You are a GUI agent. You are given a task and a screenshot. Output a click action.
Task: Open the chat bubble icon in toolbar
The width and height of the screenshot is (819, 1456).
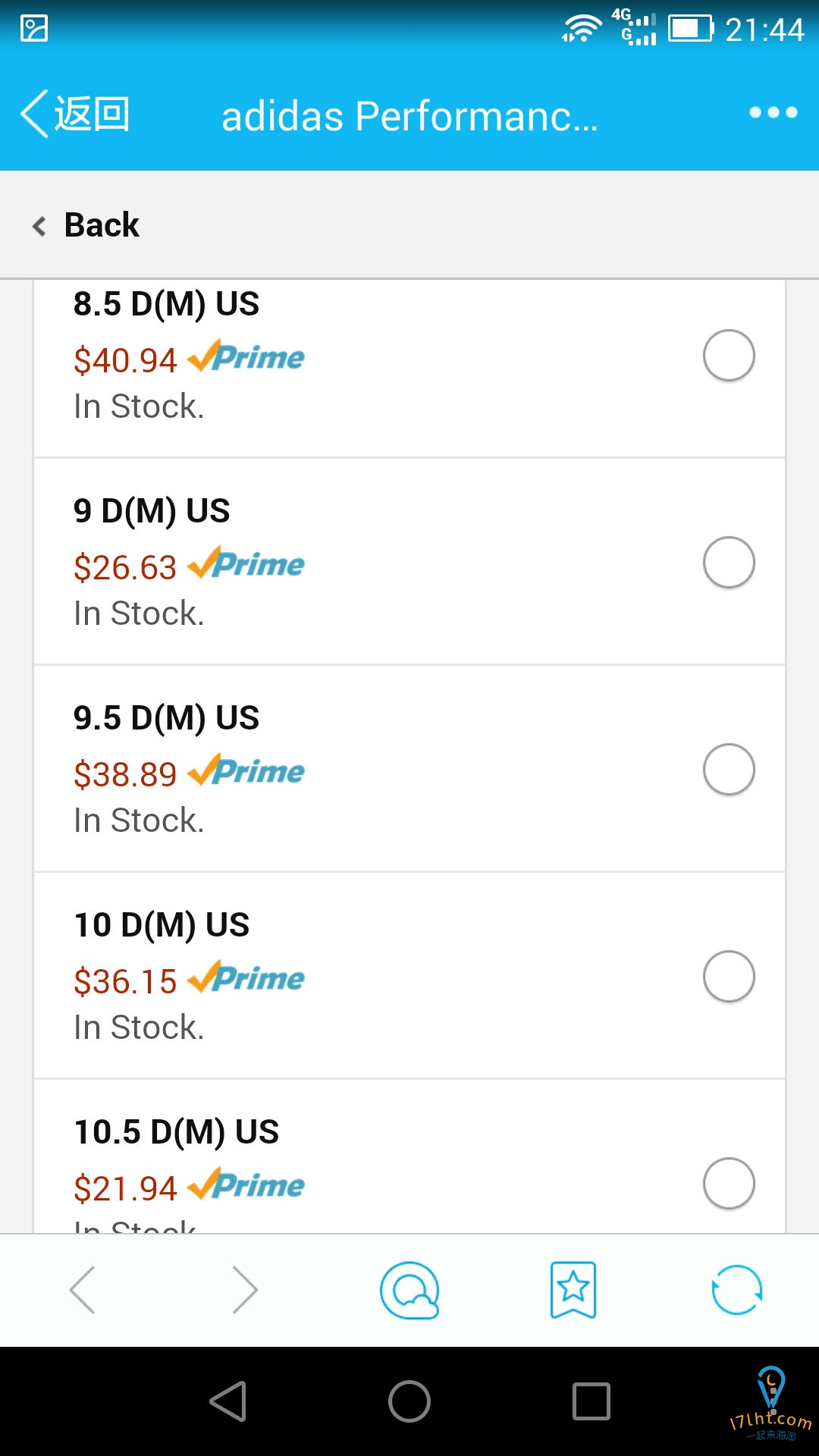point(409,1290)
